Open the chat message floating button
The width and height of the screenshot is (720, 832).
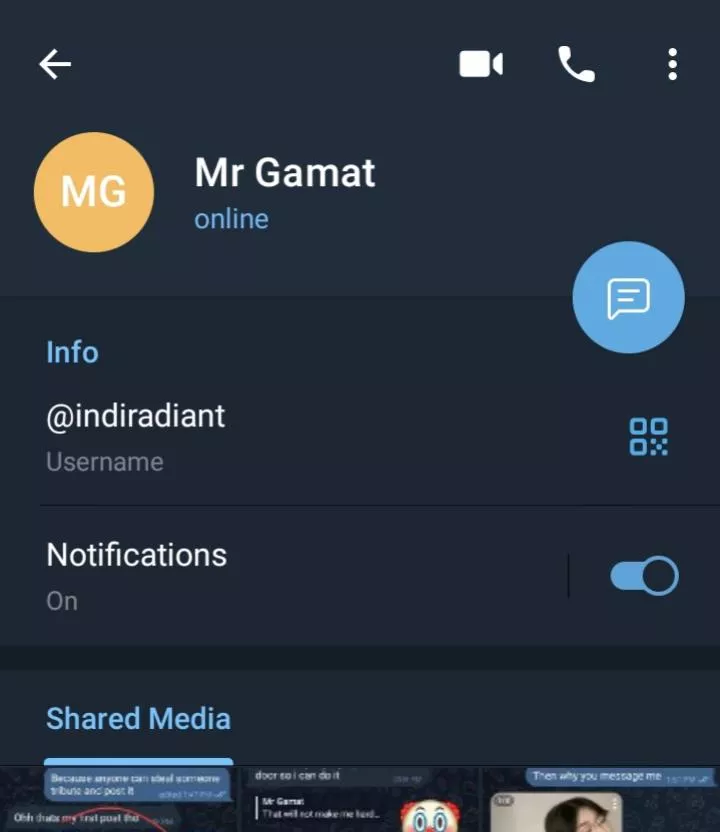pyautogui.click(x=628, y=297)
